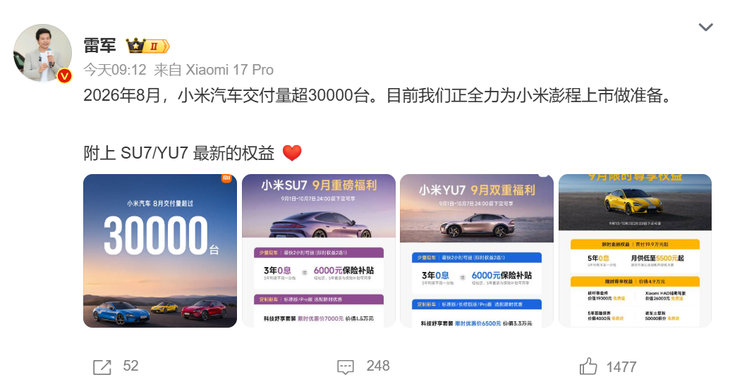Tap the username 雷军
Screen dimensions: 730x389
pos(100,46)
